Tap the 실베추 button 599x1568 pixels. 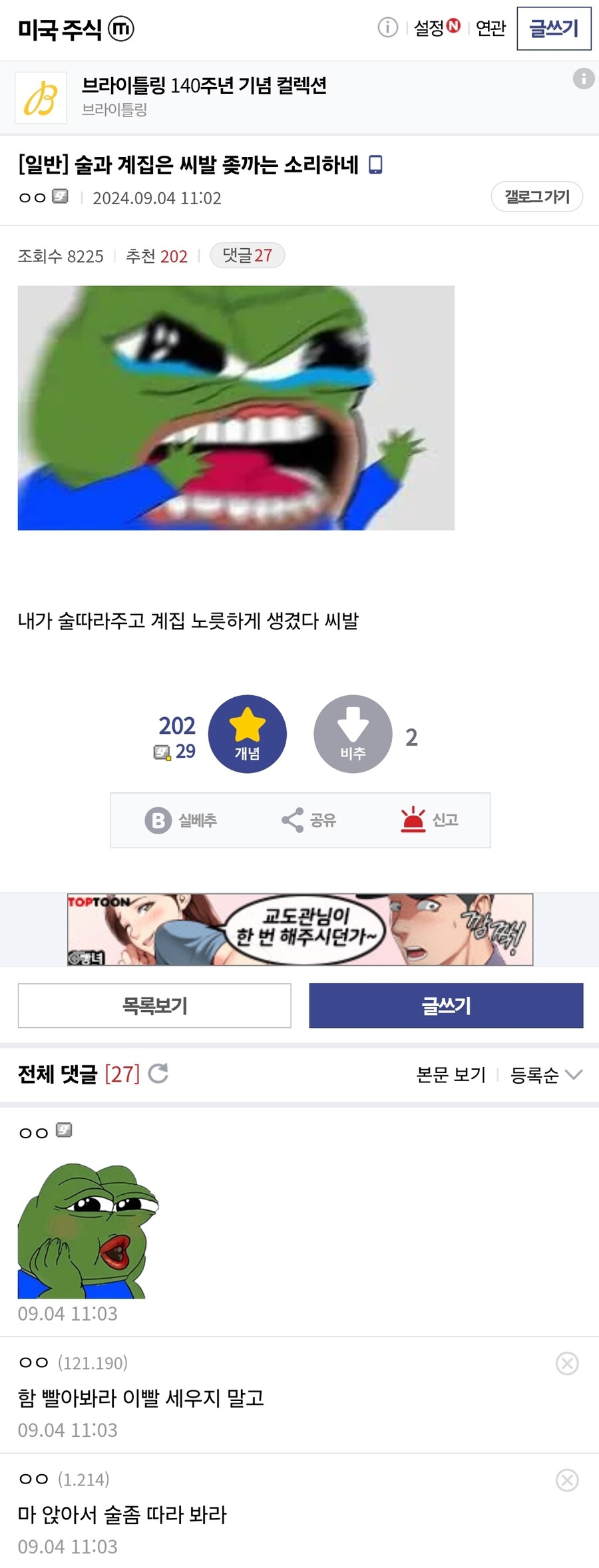pyautogui.click(x=181, y=820)
